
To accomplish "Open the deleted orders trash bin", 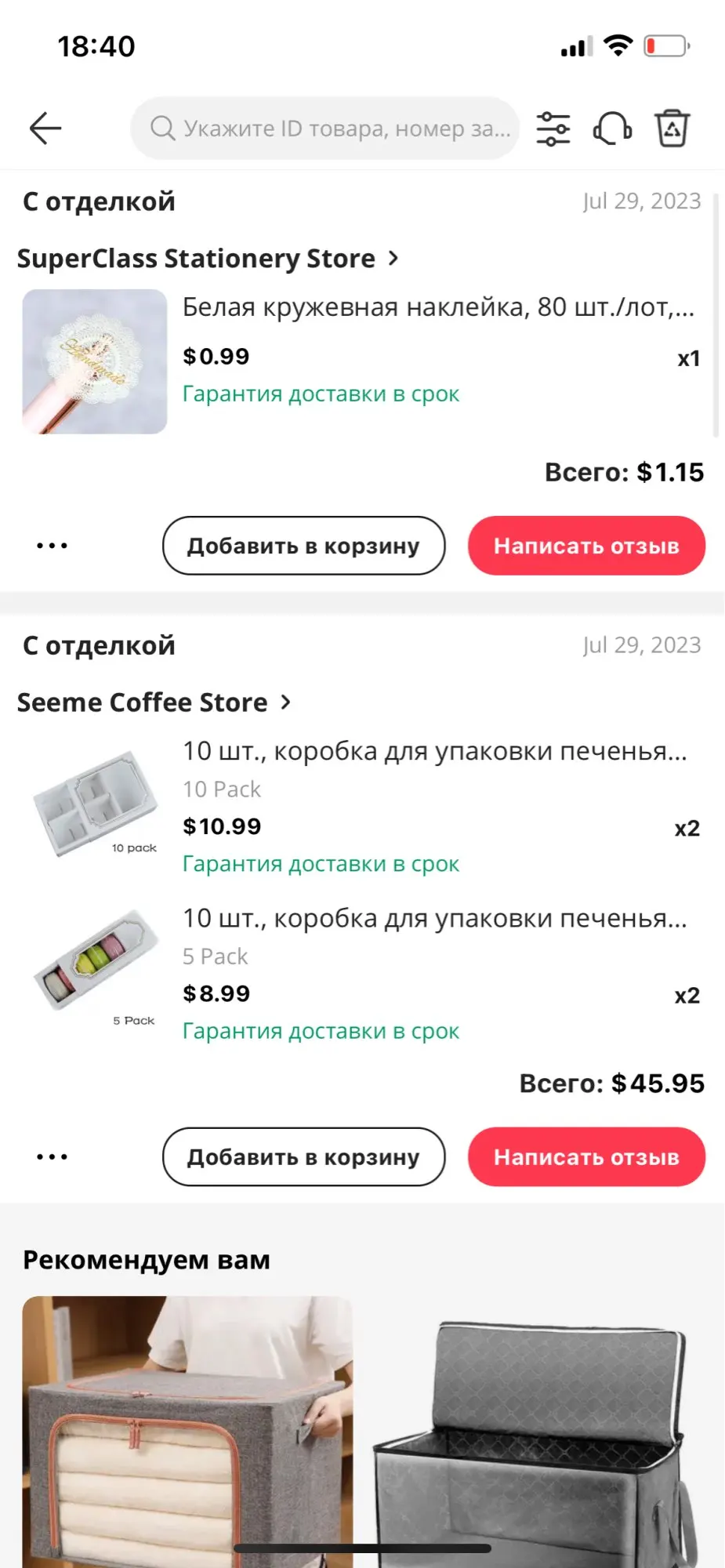I will point(672,129).
